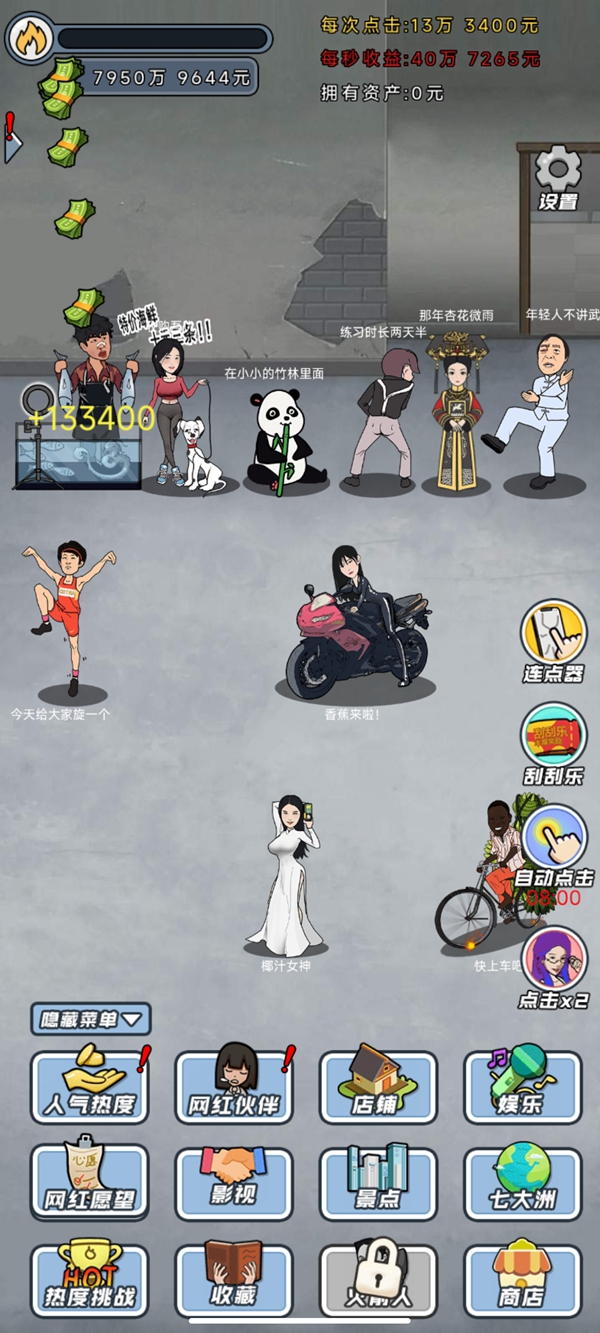Tap the flame icon at top left
Image resolution: width=600 pixels, height=1333 pixels.
tap(28, 40)
